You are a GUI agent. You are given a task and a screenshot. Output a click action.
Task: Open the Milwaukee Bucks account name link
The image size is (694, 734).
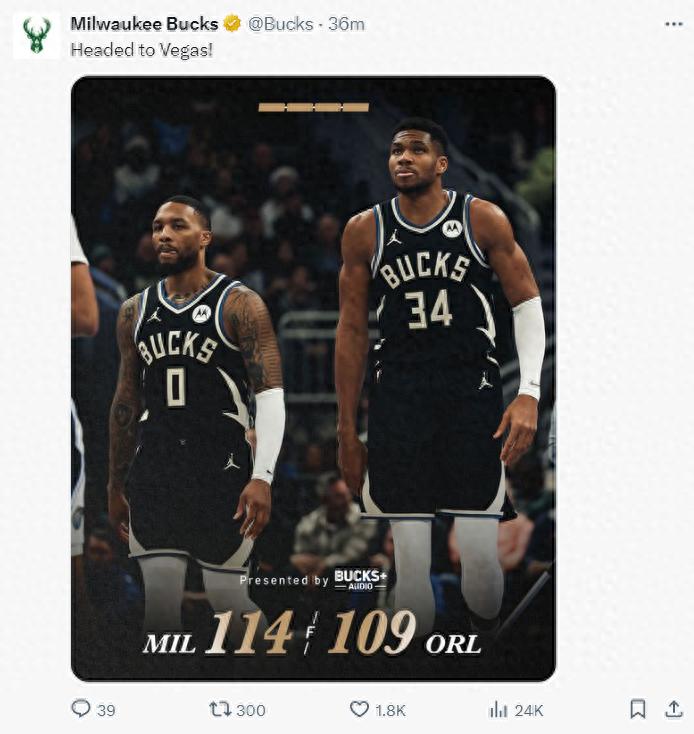pos(144,24)
